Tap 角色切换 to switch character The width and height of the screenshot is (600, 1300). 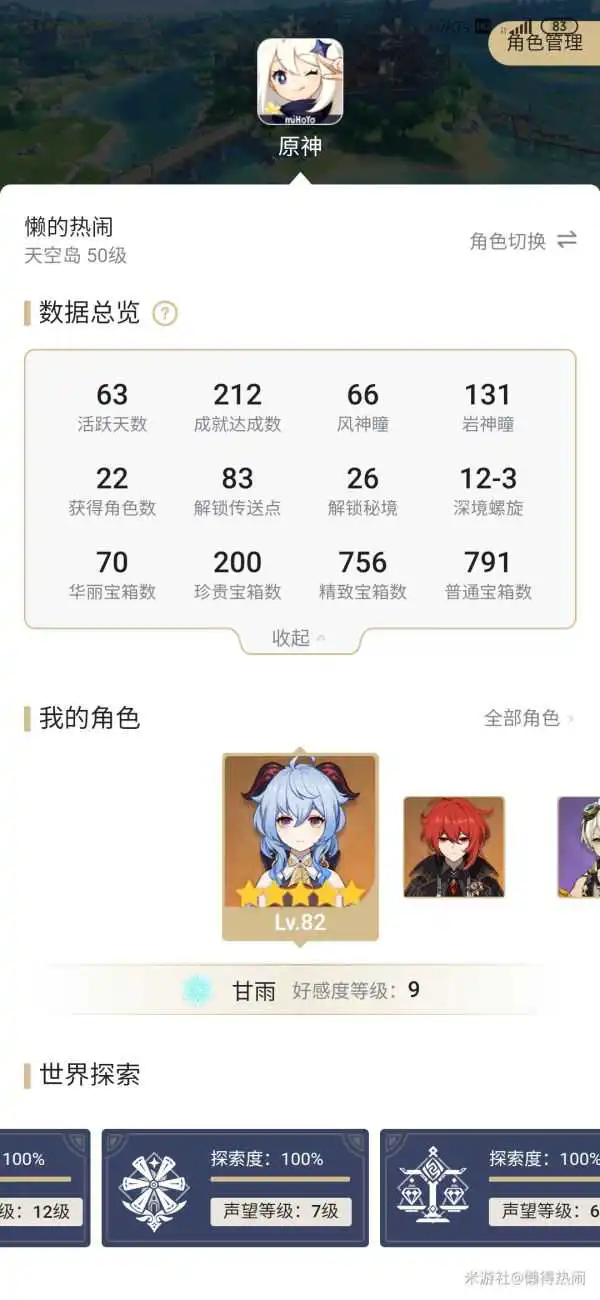tap(523, 241)
